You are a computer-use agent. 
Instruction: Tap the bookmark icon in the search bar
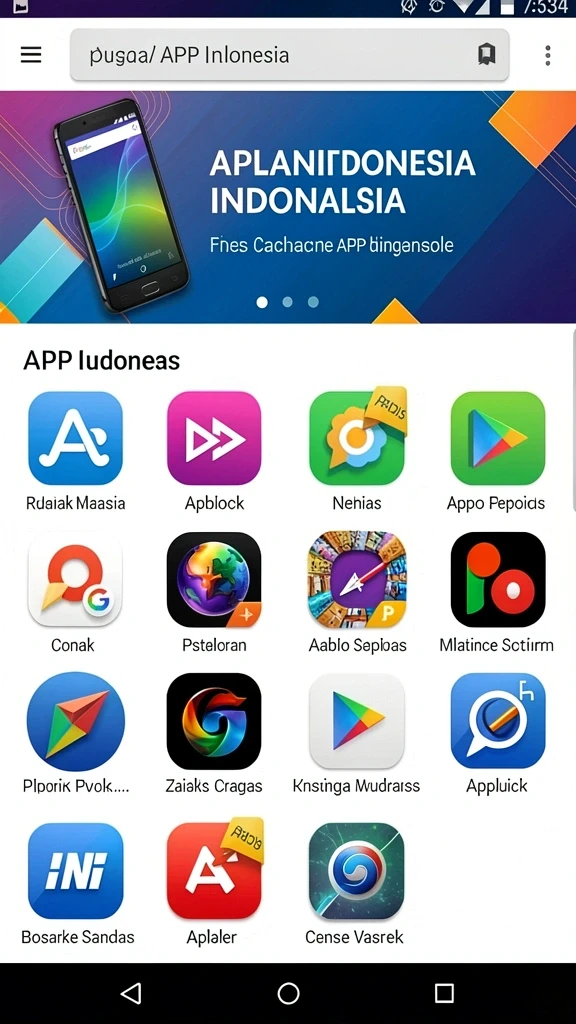pos(486,55)
